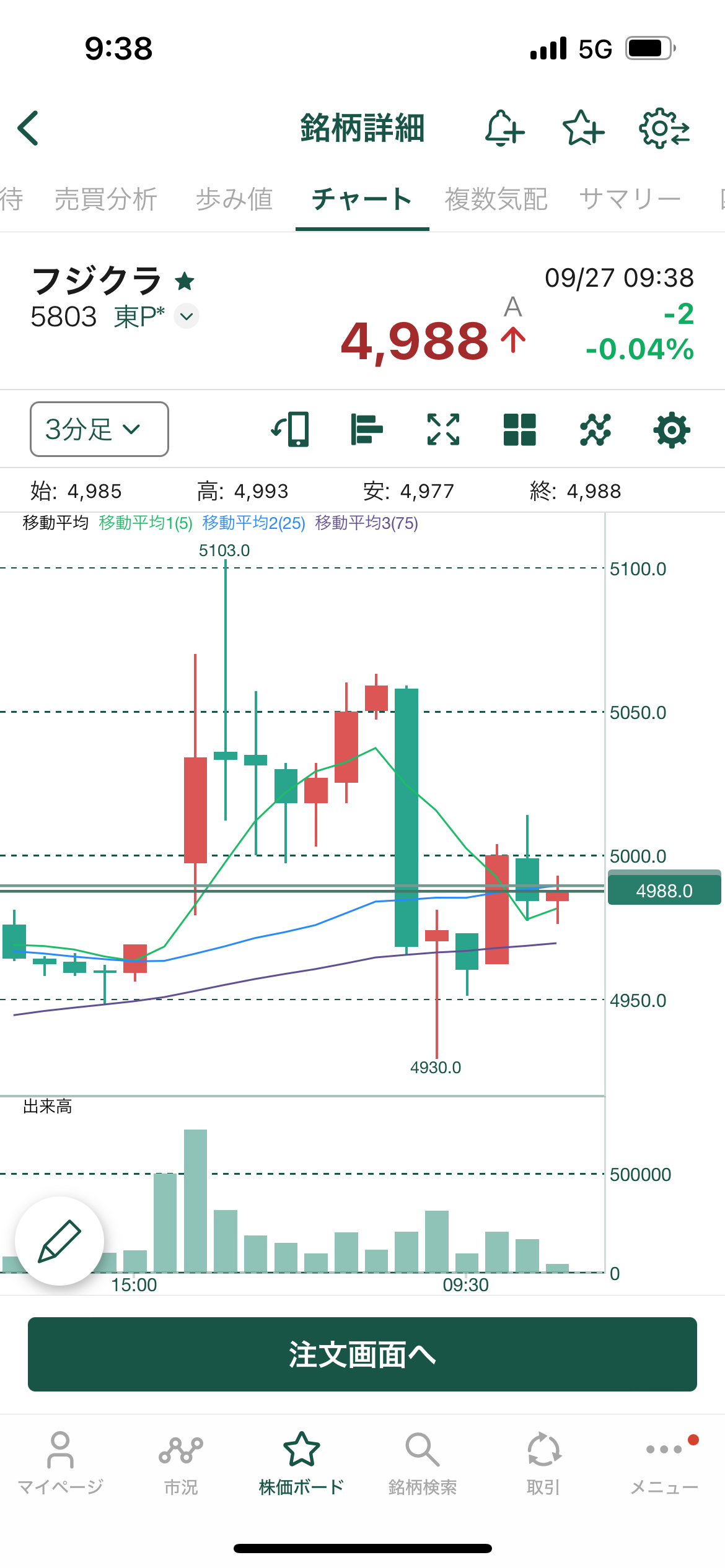725x1568 pixels.
Task: Go back from the 銘柄詳細 screen
Action: pyautogui.click(x=29, y=128)
